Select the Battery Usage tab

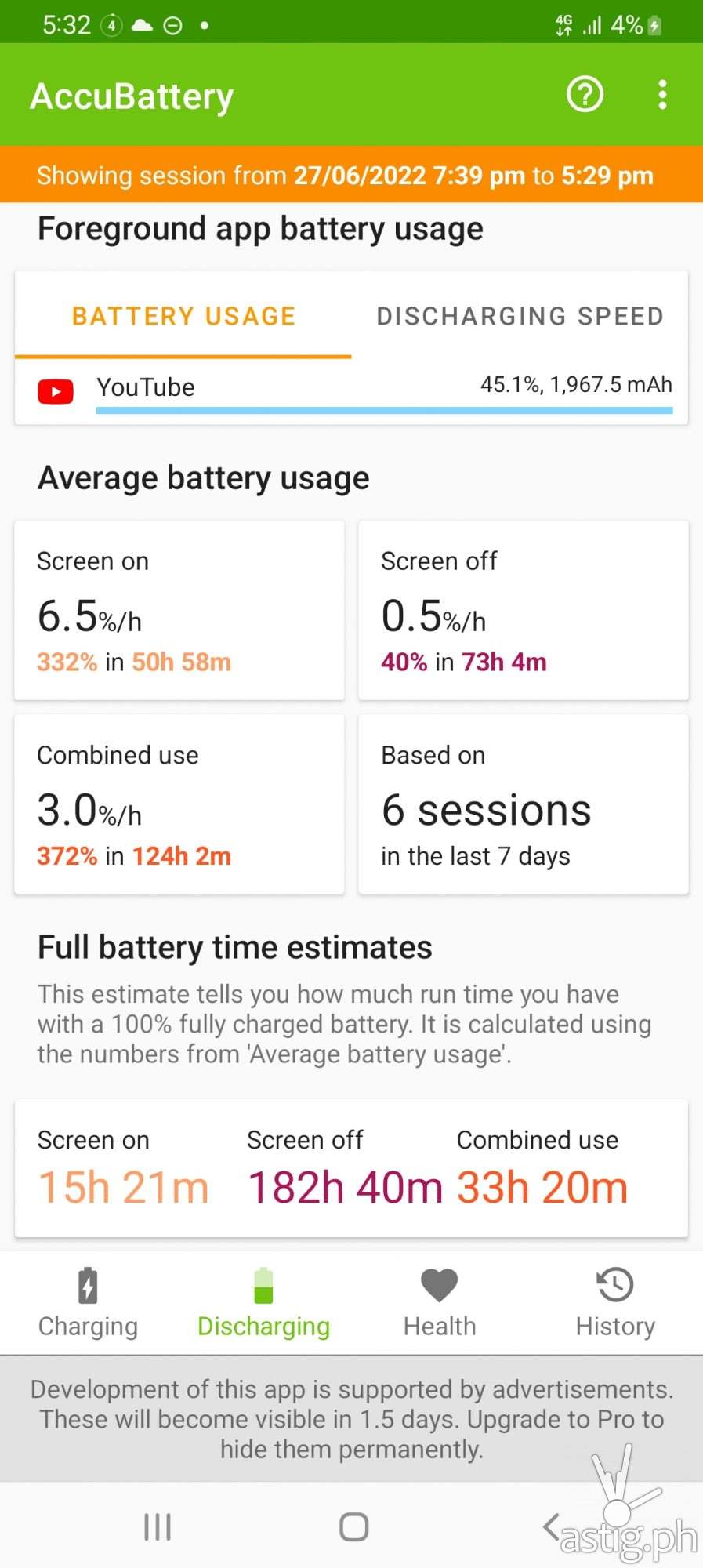click(183, 316)
